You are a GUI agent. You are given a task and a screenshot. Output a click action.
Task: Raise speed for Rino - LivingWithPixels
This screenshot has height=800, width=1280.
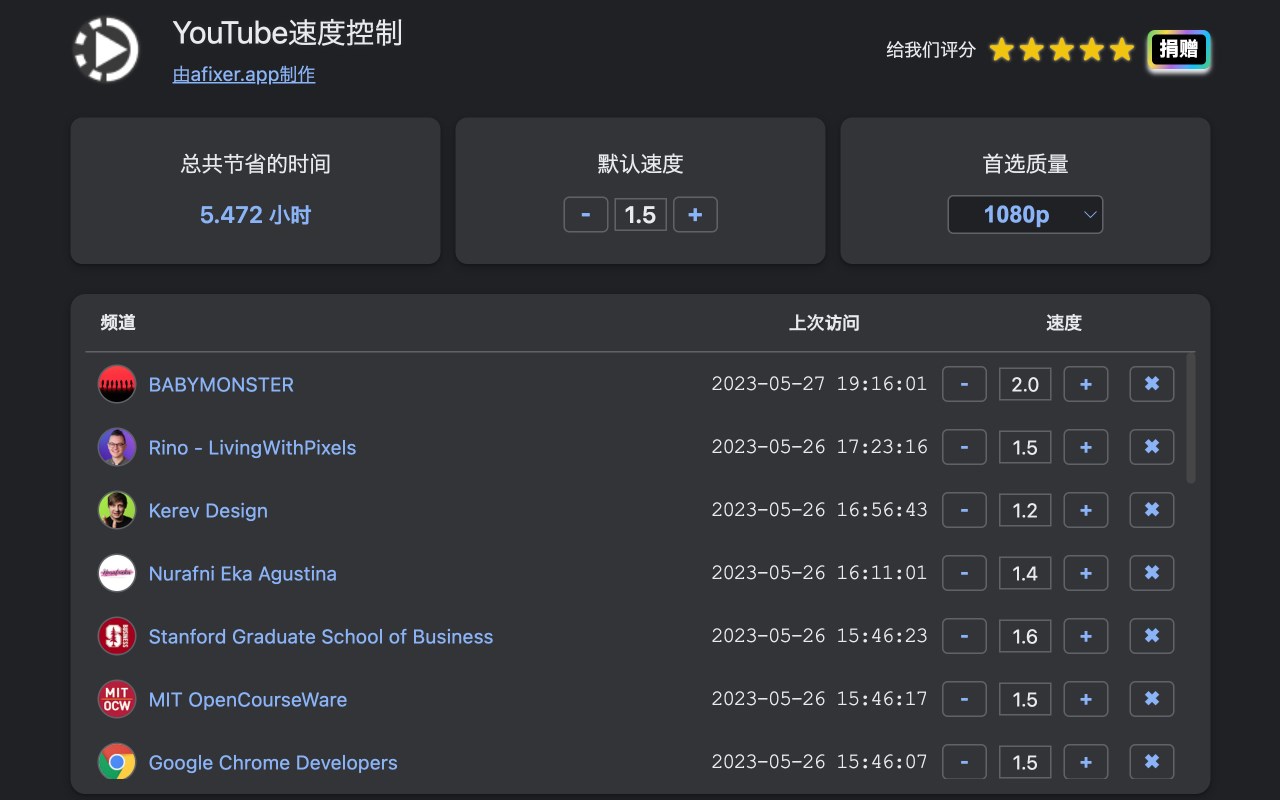tap(1086, 447)
